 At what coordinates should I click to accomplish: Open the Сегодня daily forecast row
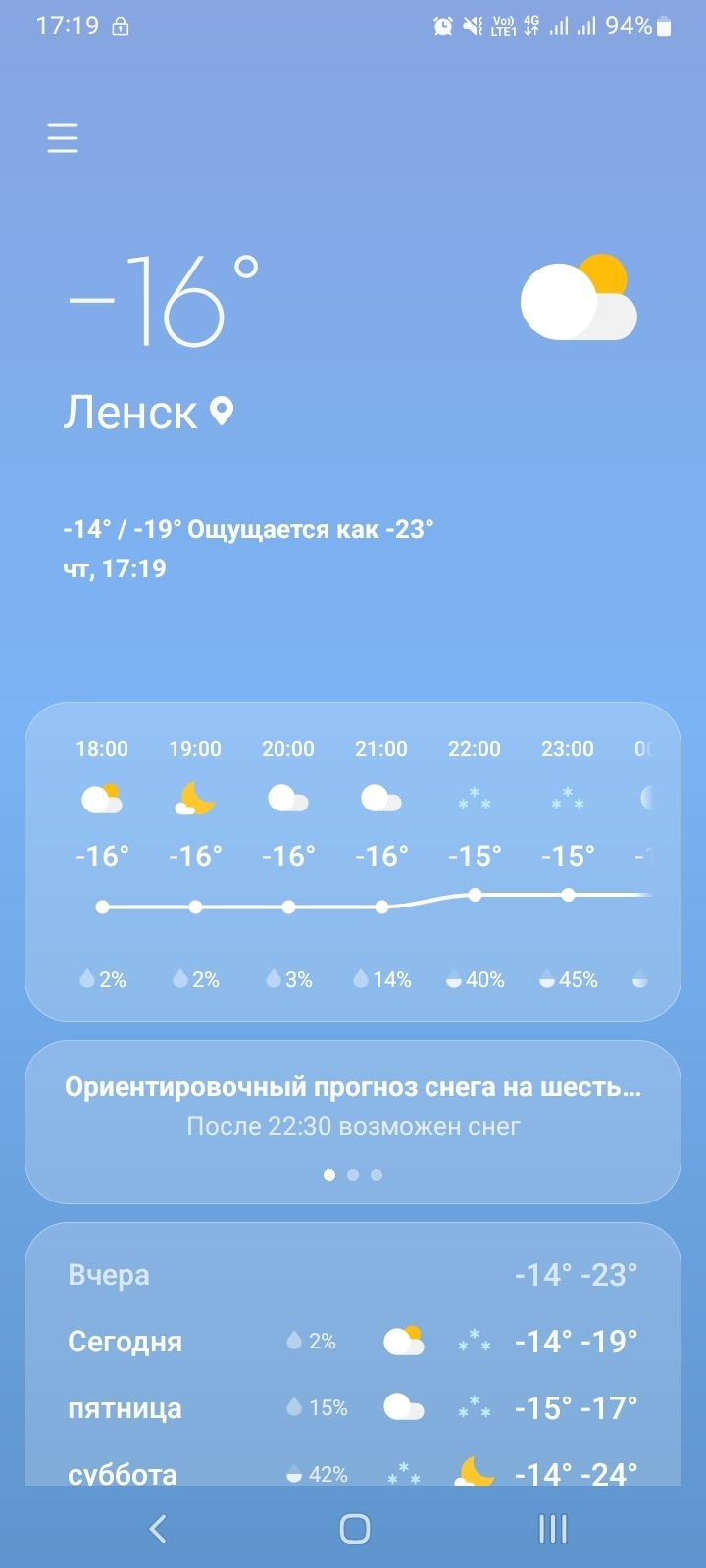(352, 1341)
